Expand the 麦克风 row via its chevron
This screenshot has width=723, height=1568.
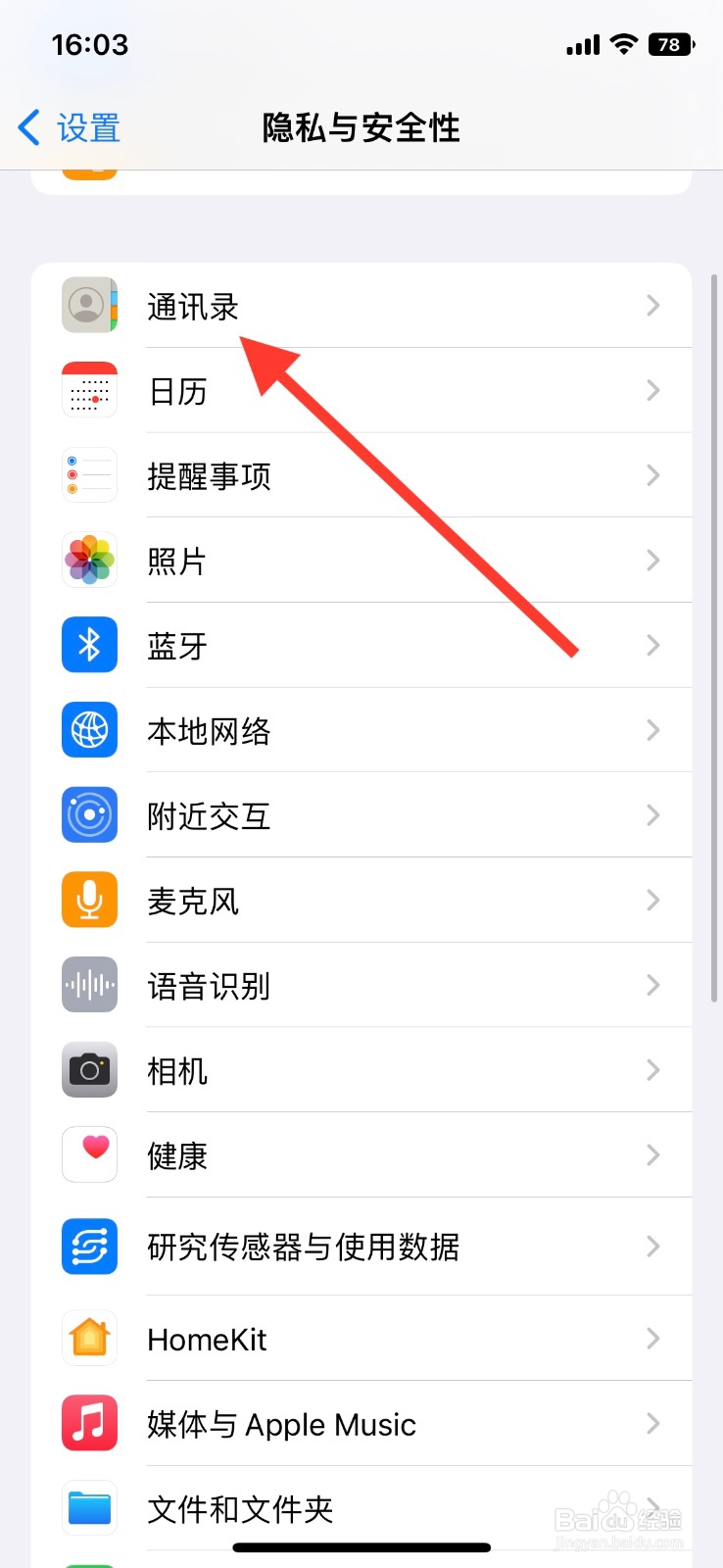coord(652,900)
